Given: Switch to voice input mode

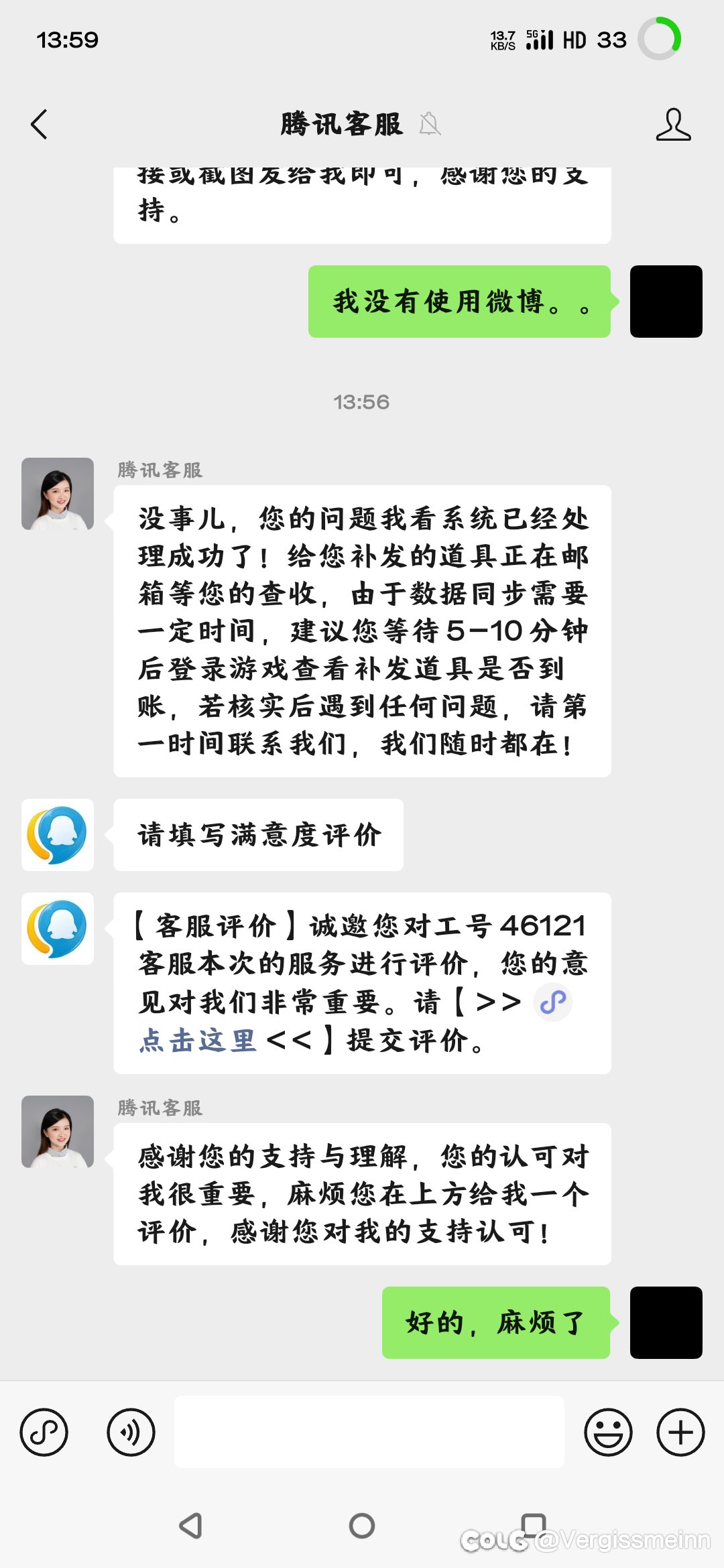Looking at the screenshot, I should [131, 1432].
